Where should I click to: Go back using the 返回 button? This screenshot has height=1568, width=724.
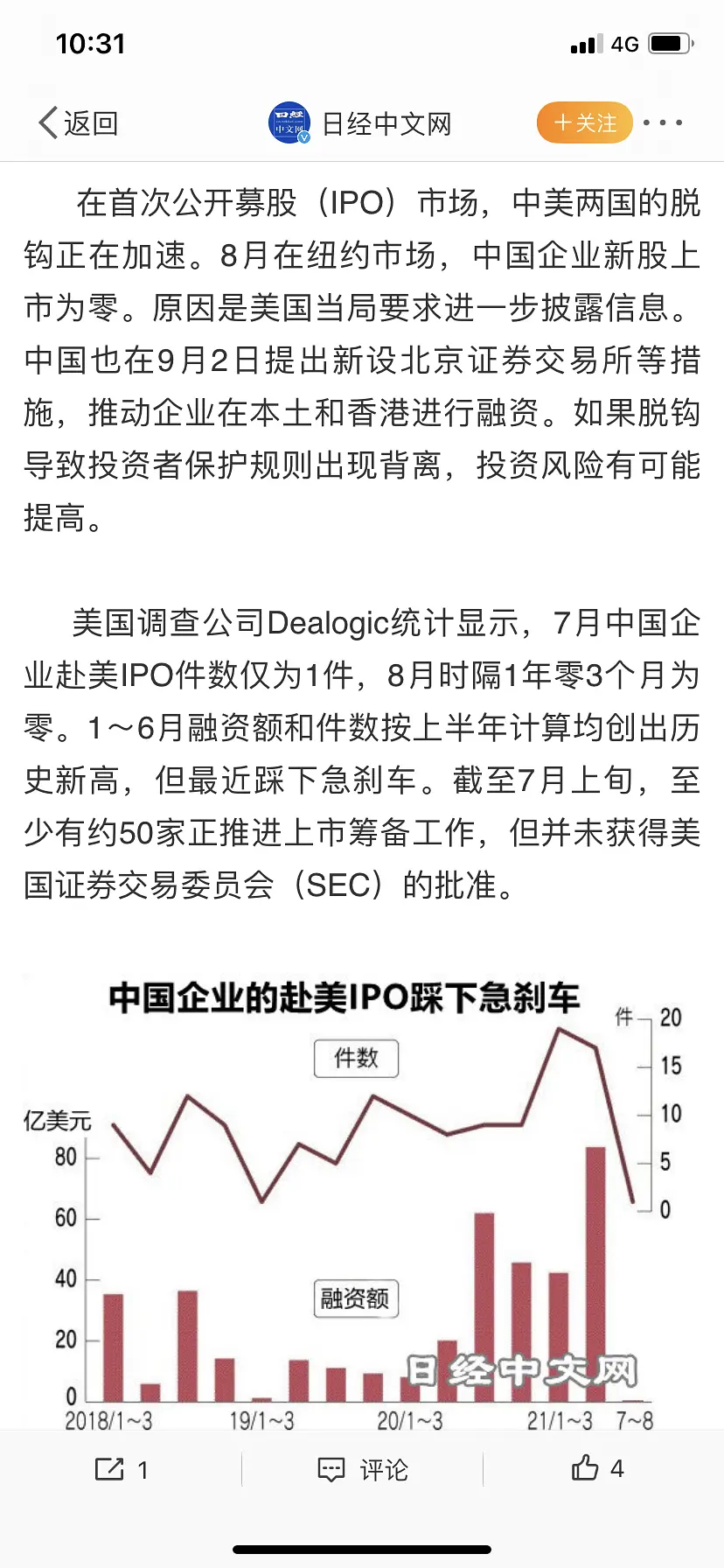pos(79,123)
